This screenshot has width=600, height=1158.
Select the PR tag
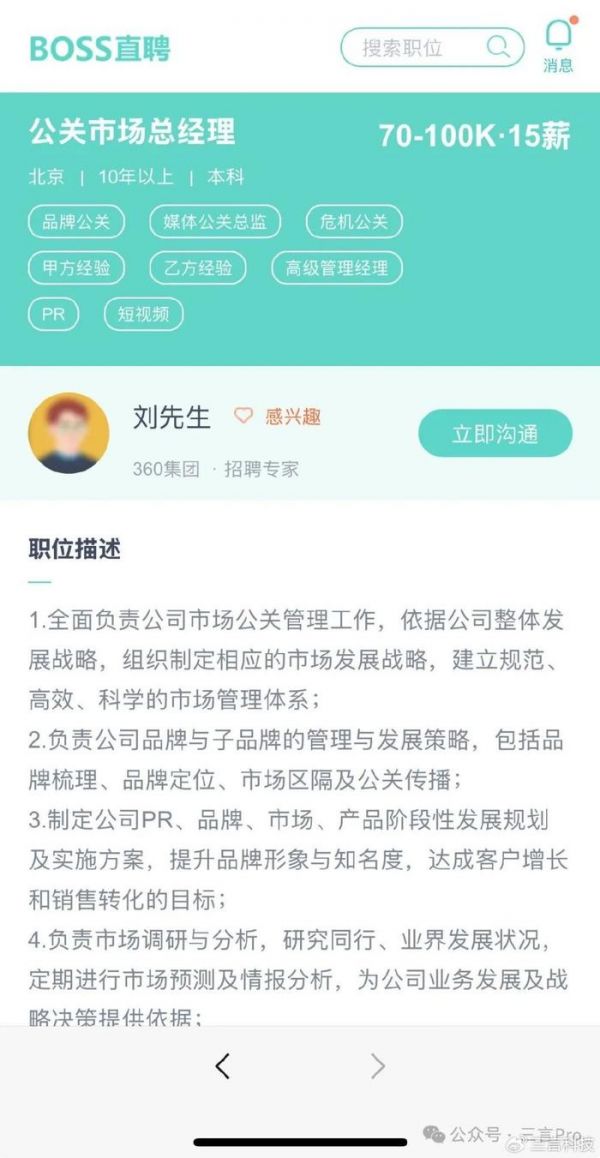click(53, 315)
